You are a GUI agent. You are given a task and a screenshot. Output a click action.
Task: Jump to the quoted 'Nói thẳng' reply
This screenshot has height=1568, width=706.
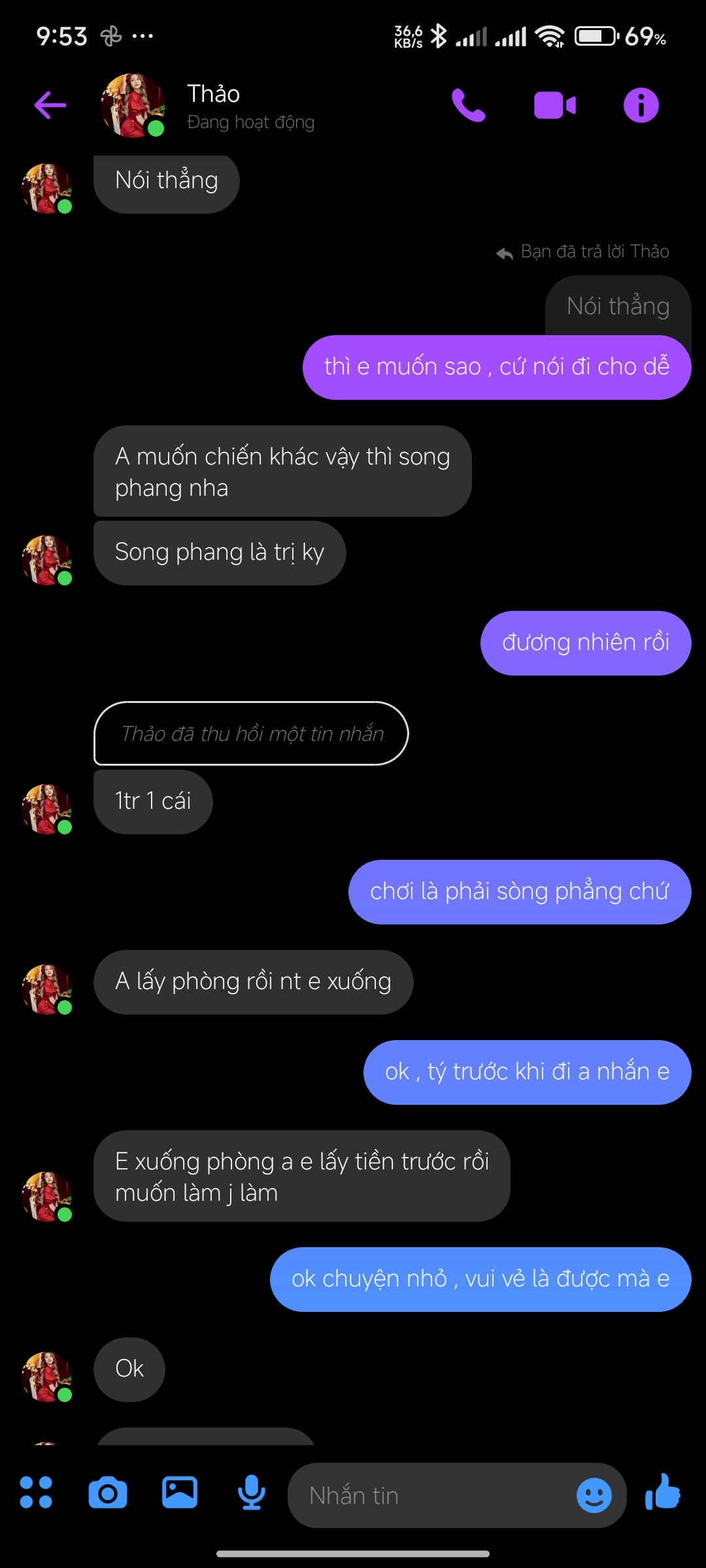pos(618,306)
